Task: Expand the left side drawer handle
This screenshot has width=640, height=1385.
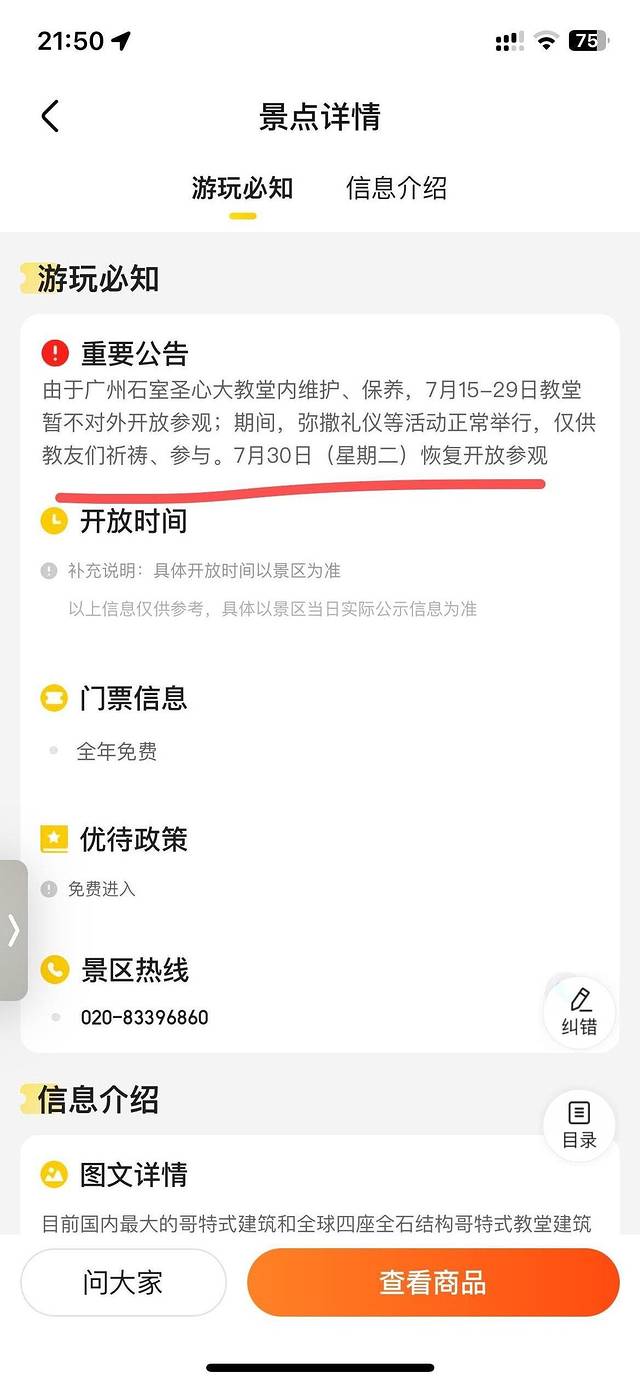Action: [13, 930]
